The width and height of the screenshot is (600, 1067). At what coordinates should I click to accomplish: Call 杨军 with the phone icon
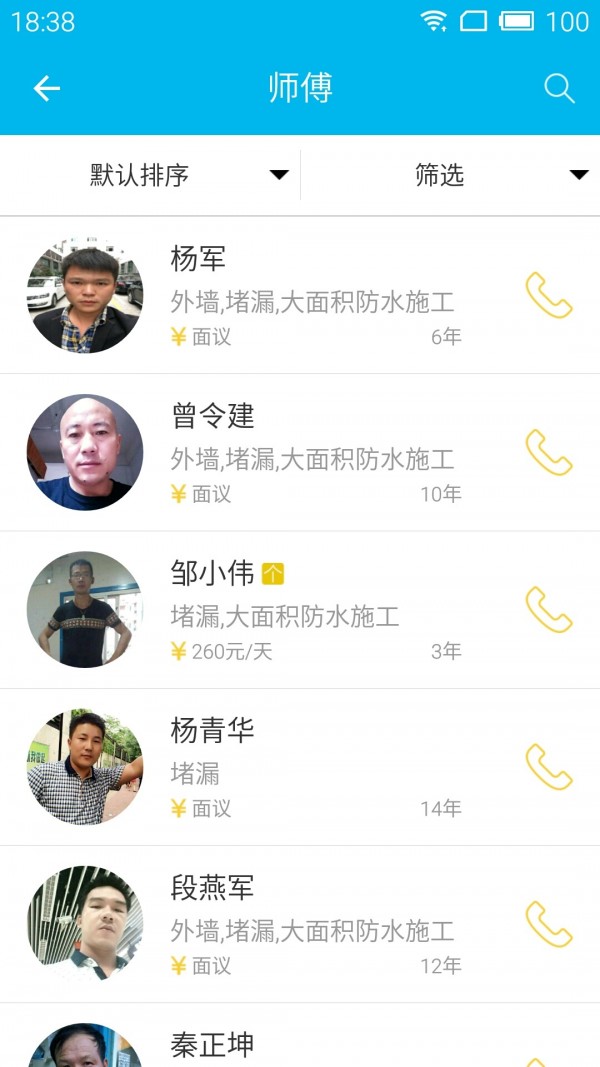[548, 296]
